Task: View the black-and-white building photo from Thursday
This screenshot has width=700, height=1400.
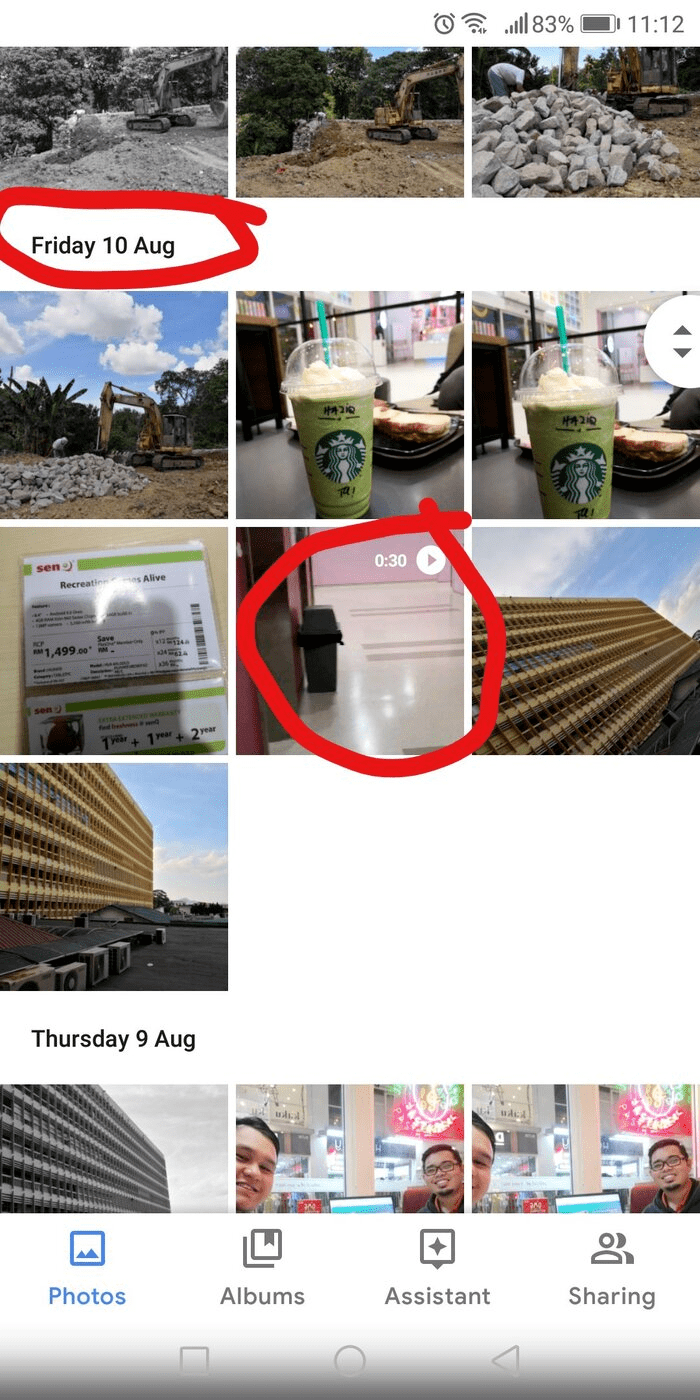Action: [113, 1148]
